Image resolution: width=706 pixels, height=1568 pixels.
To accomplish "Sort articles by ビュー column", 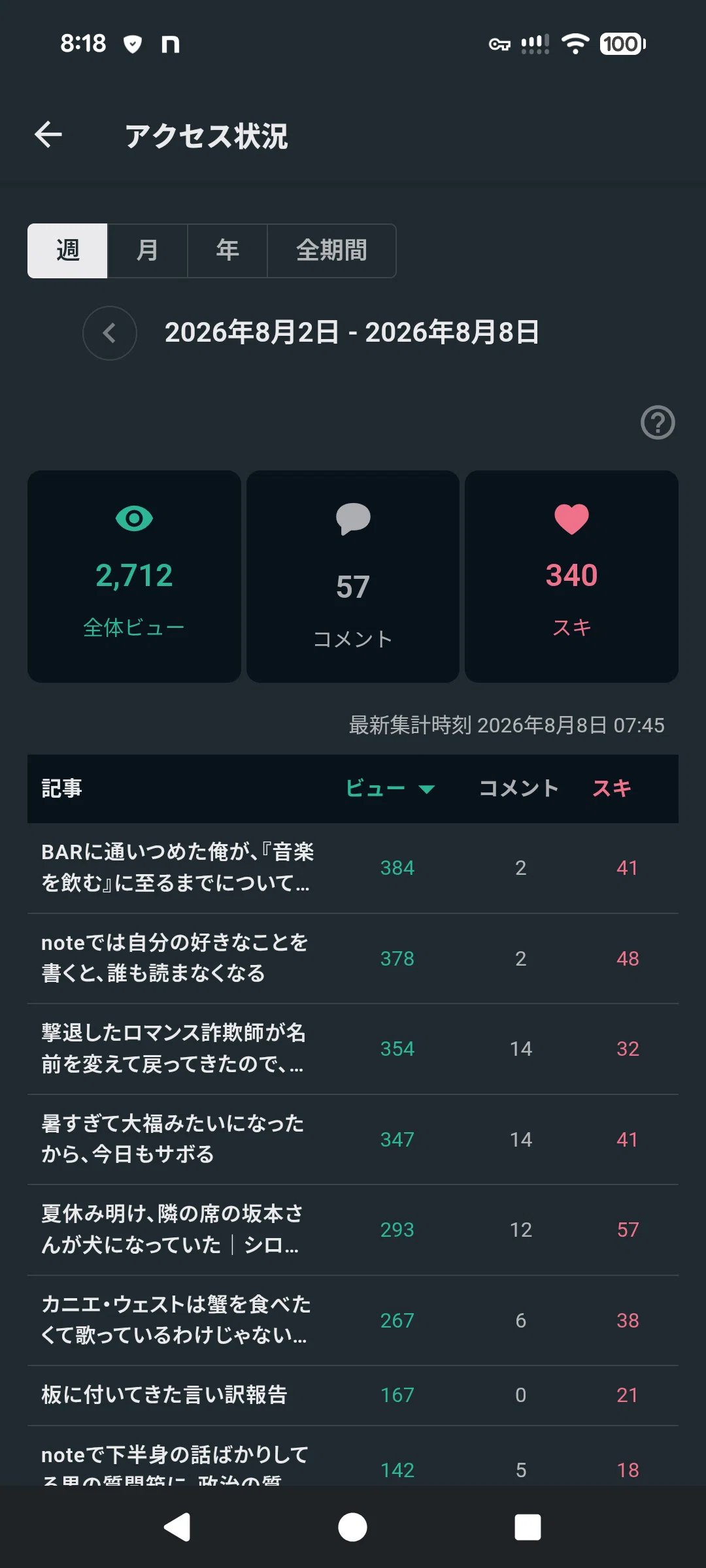I will (x=390, y=789).
